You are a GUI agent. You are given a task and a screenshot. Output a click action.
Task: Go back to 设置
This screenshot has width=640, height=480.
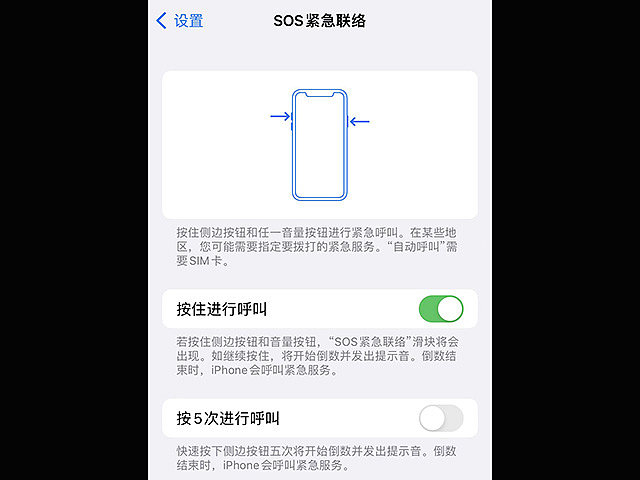pyautogui.click(x=180, y=21)
